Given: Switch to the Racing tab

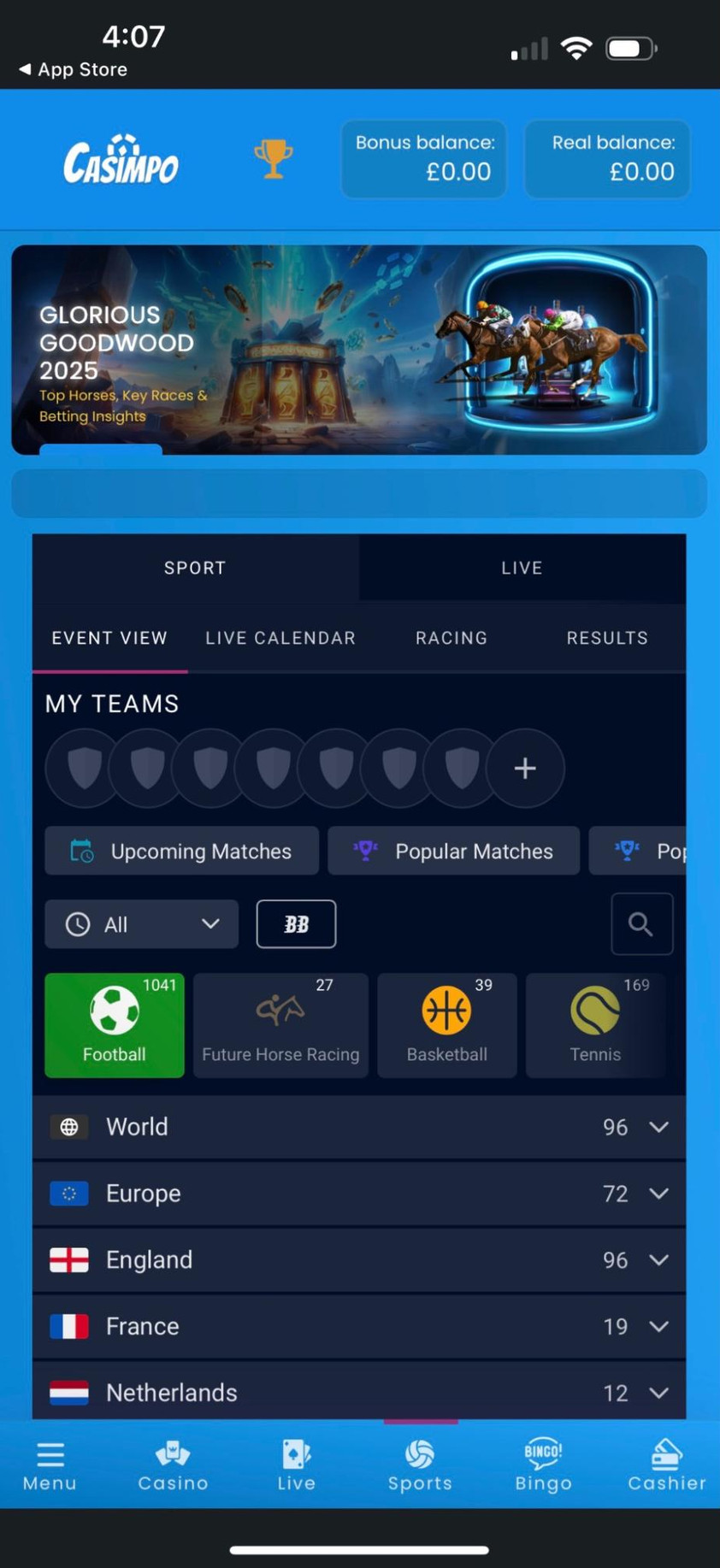Looking at the screenshot, I should 451,638.
